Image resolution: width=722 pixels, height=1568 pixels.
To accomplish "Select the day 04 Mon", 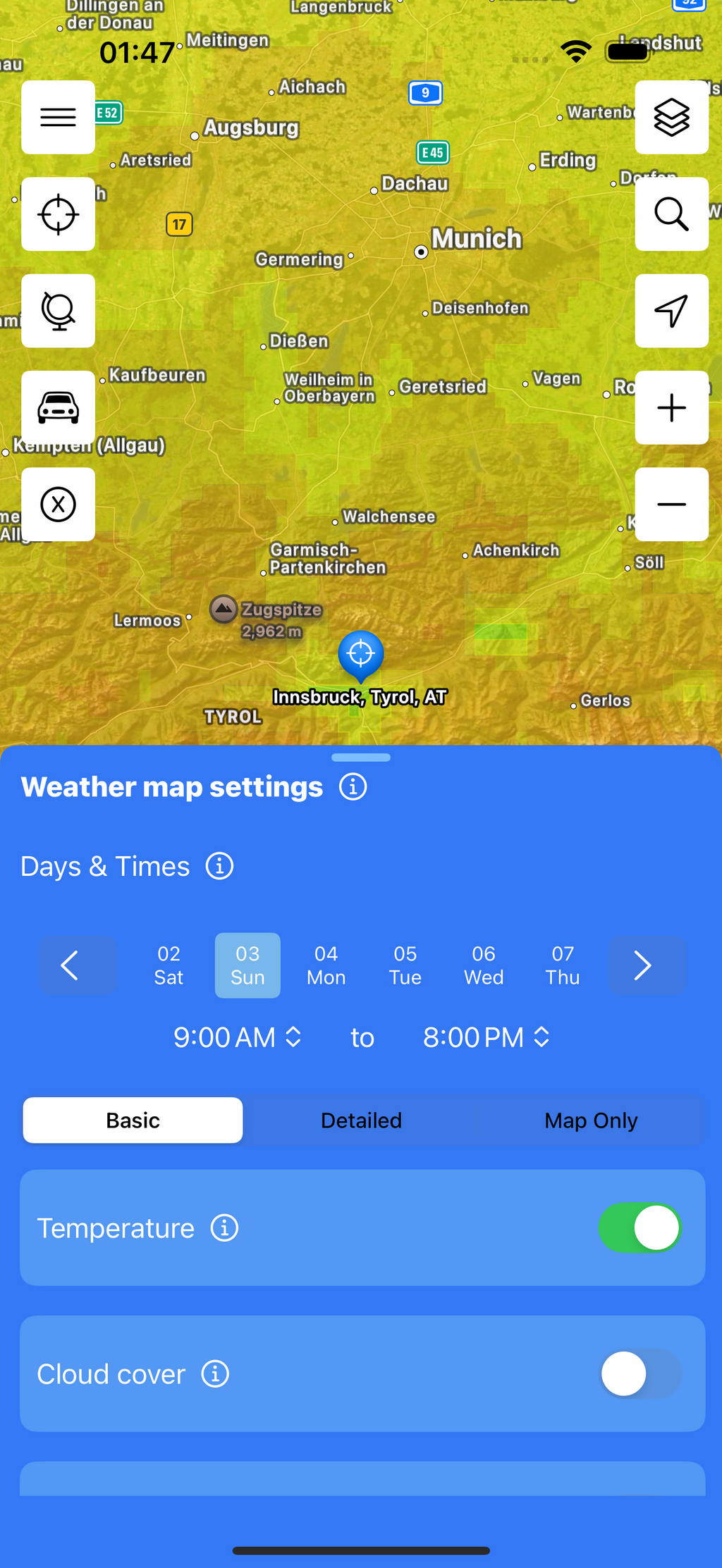I will click(x=326, y=965).
